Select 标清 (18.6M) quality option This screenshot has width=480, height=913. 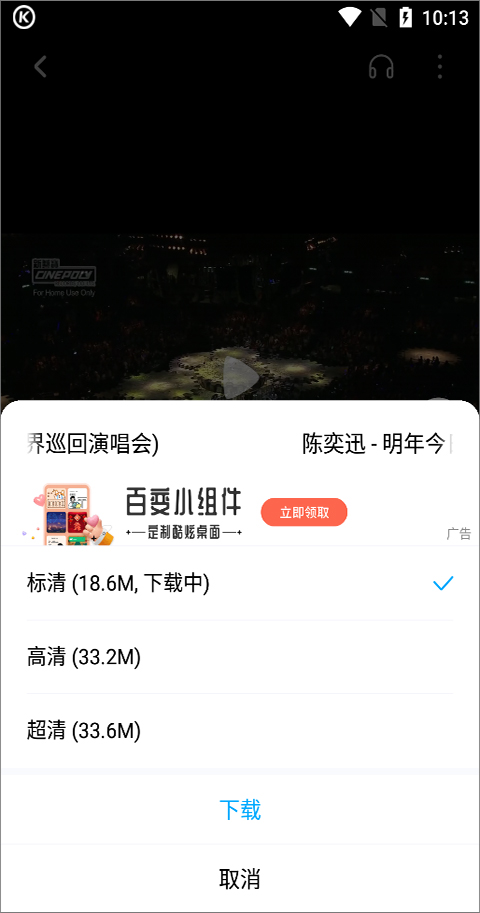coord(240,583)
